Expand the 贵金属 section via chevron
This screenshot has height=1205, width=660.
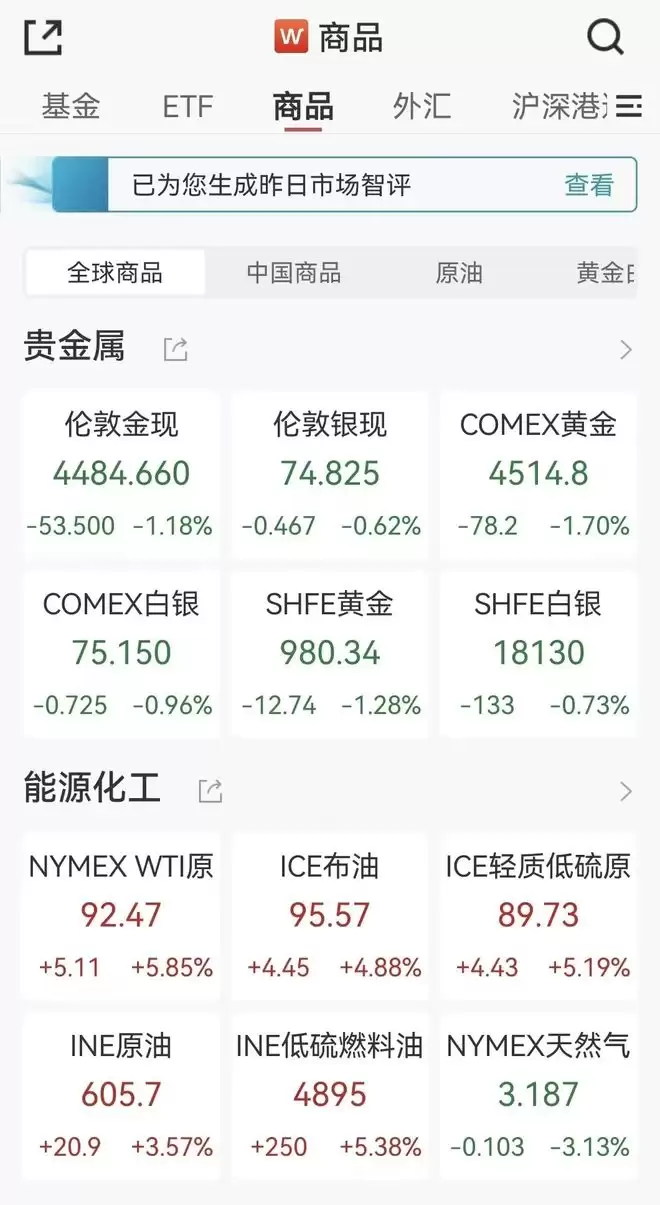pos(626,349)
